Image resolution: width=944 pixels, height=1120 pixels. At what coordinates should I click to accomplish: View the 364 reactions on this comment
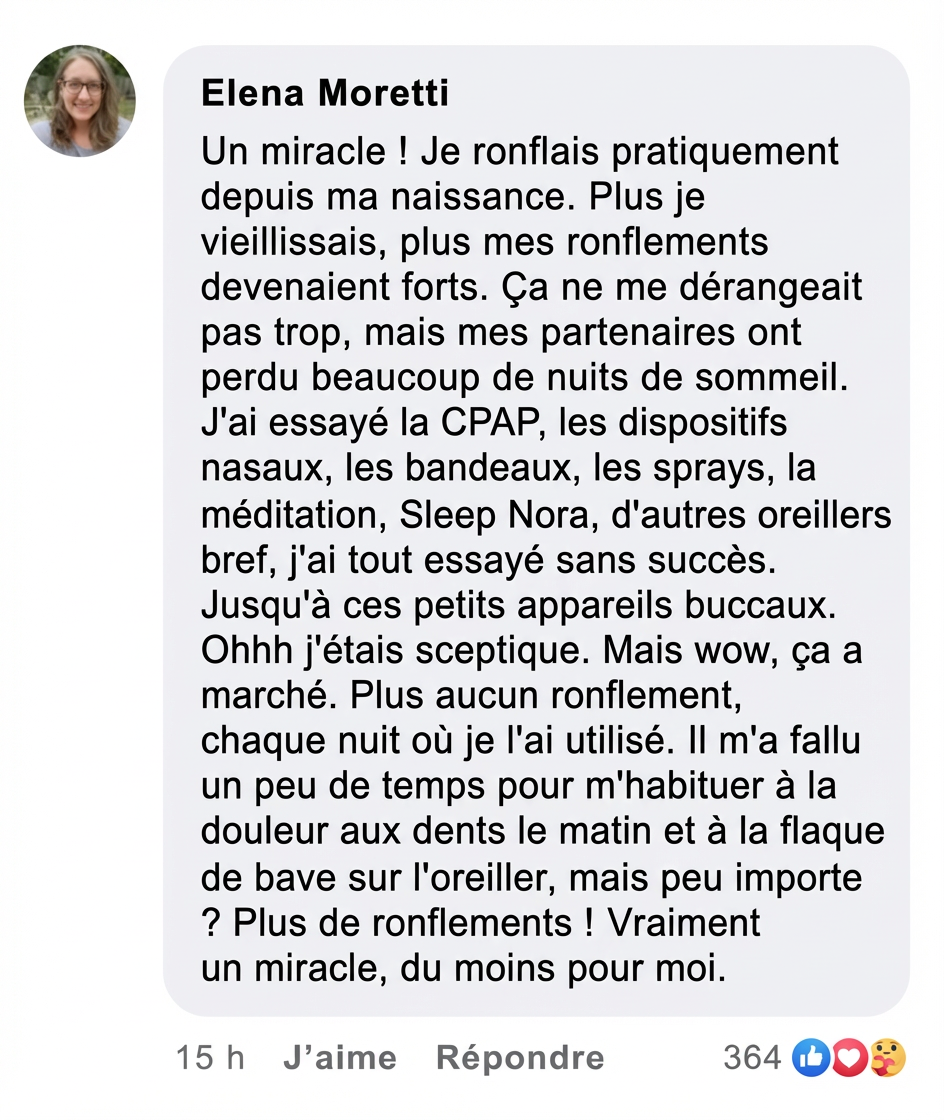(x=814, y=1057)
